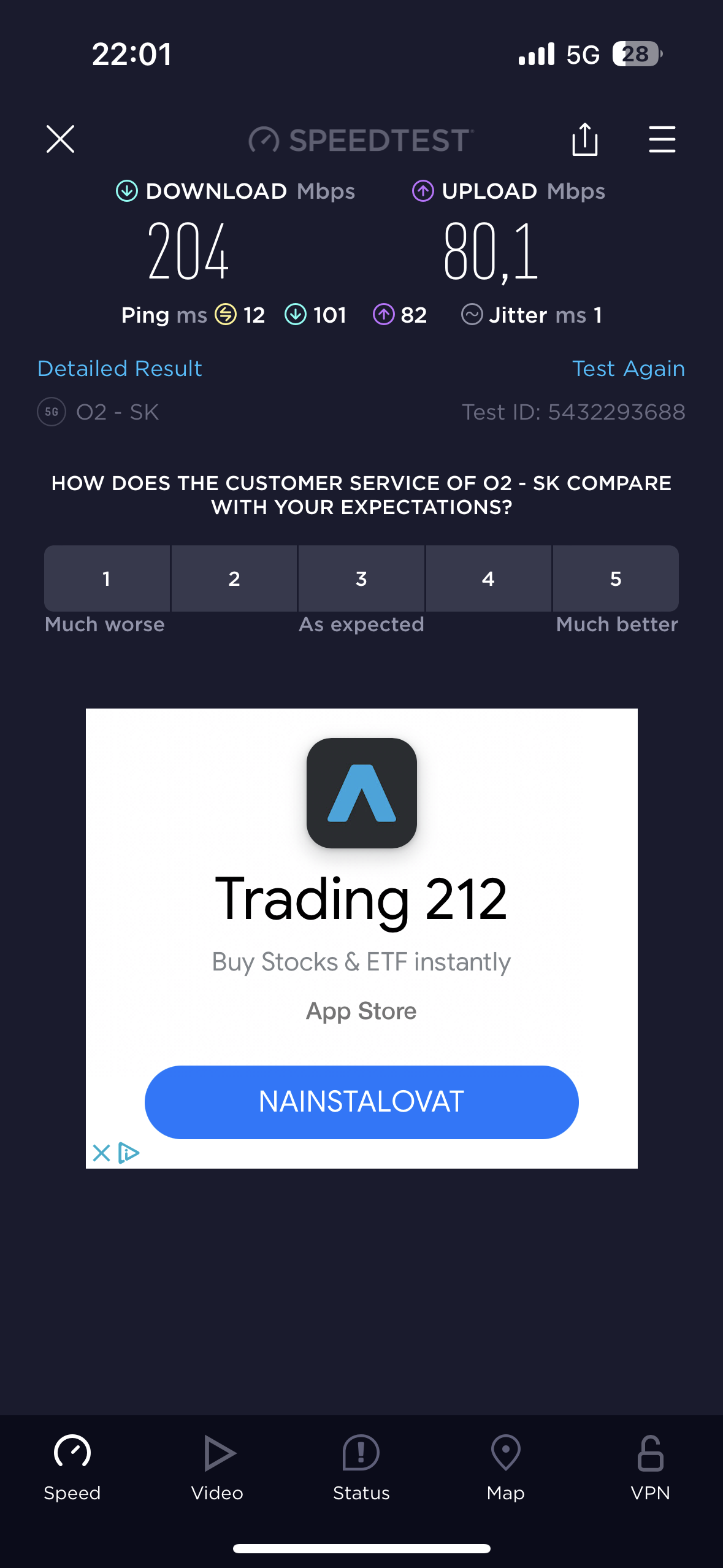Rate customer service 2
Viewport: 723px width, 1568px height.
(234, 578)
